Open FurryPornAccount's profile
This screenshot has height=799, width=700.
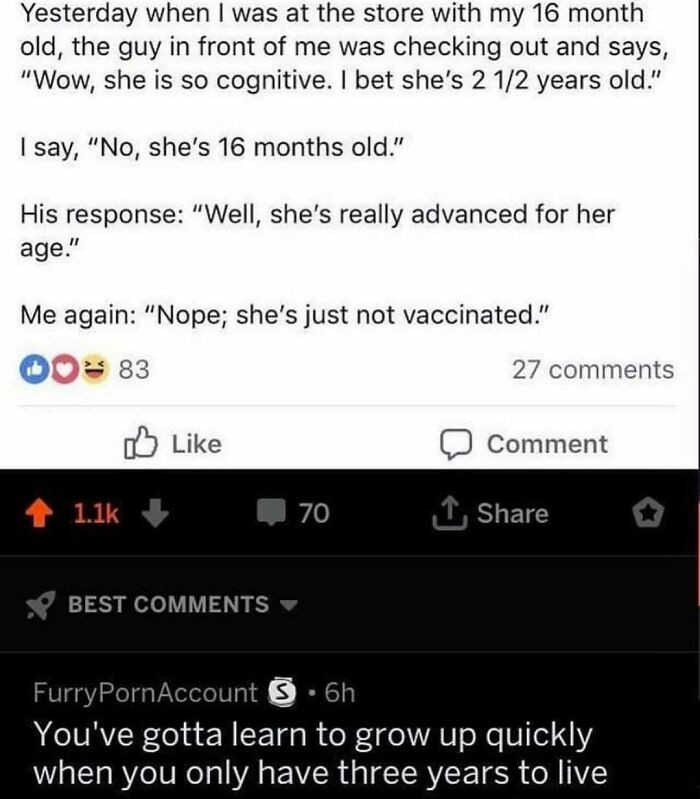tap(145, 692)
